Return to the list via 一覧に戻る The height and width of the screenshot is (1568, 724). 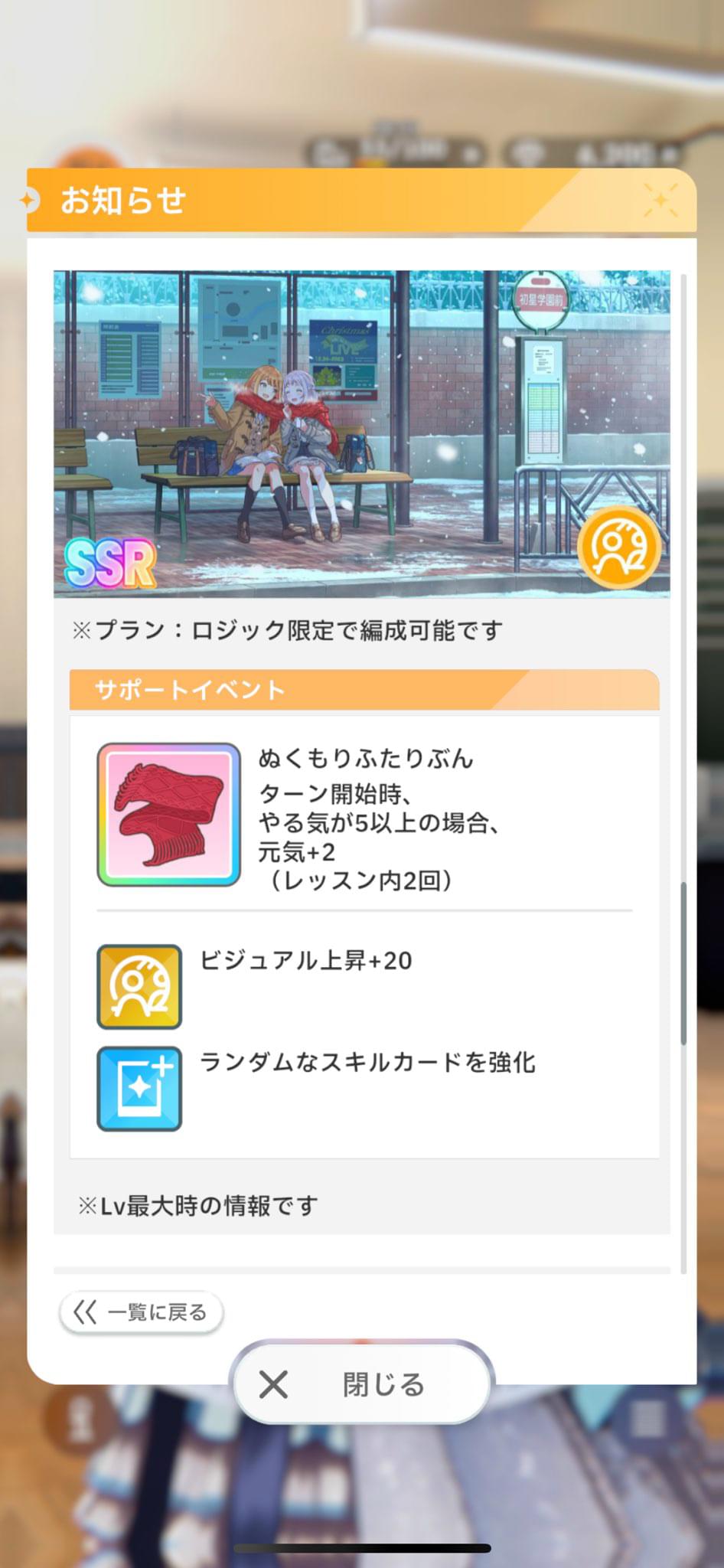142,1312
